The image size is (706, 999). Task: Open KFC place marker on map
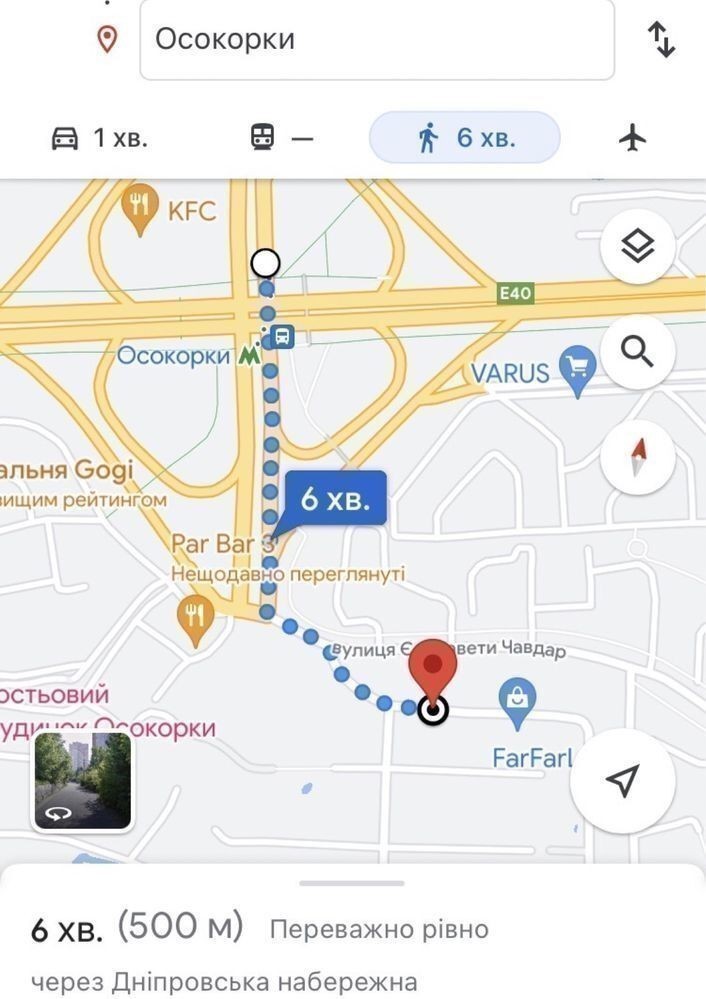139,208
